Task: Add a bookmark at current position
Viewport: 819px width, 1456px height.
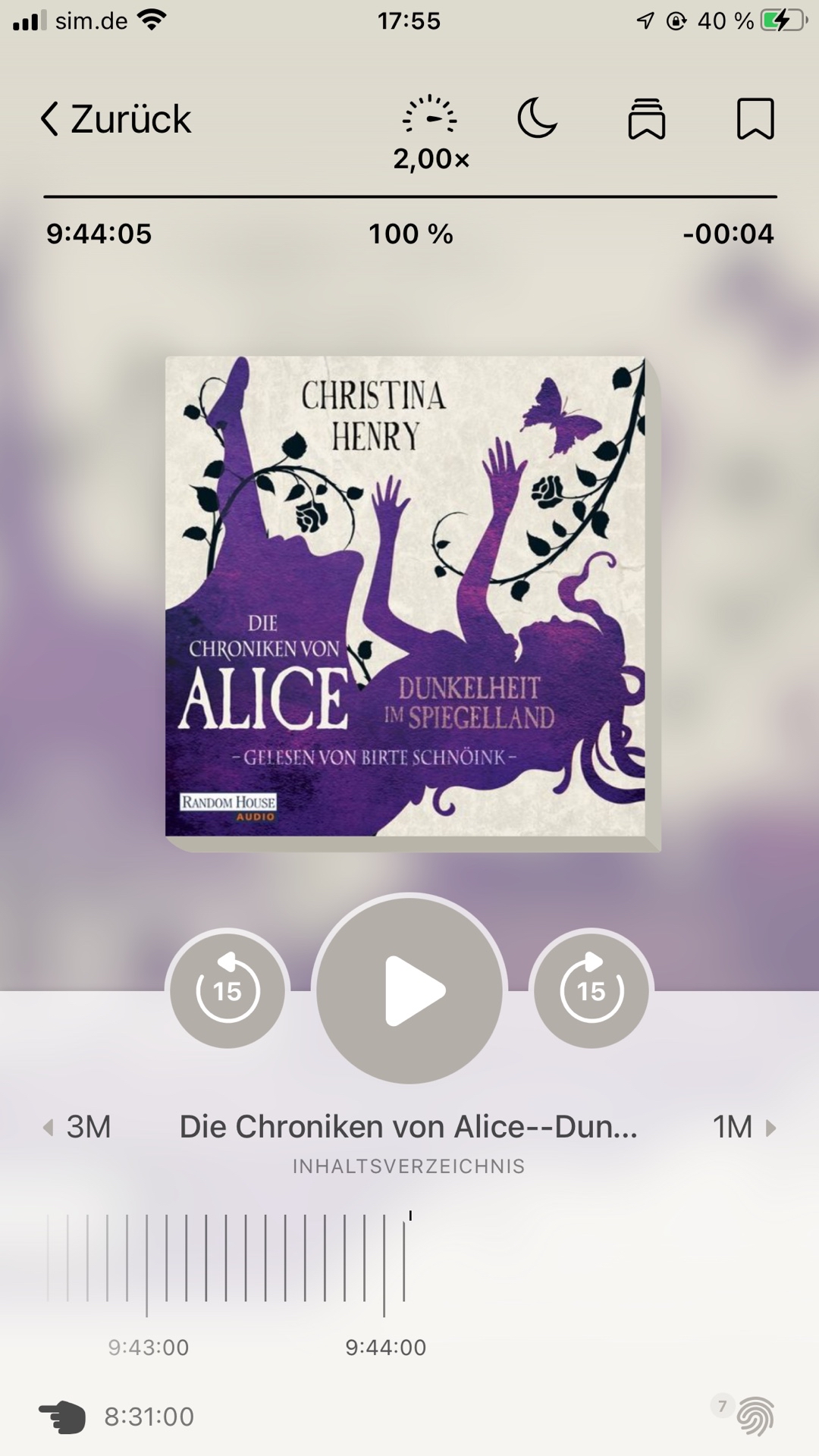Action: [x=755, y=120]
